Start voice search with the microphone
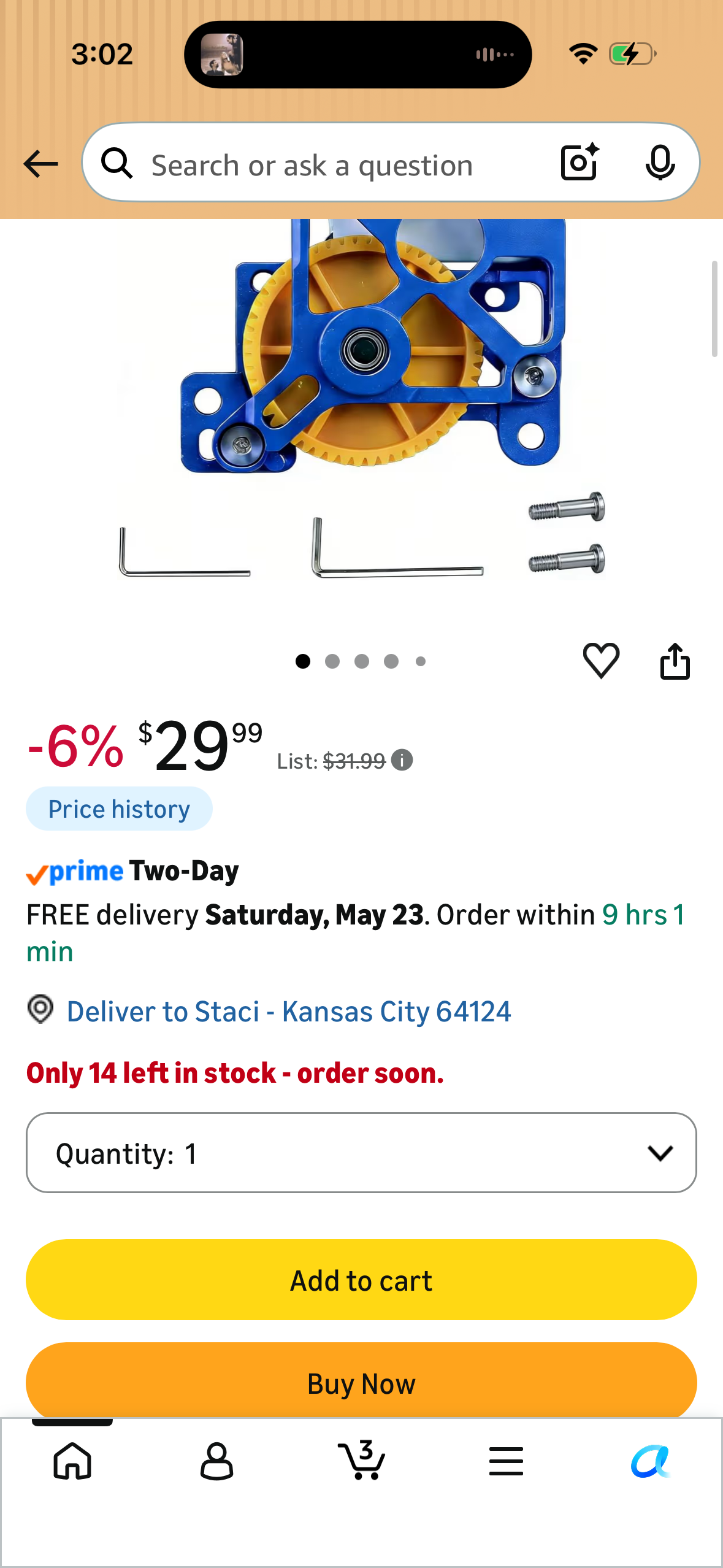 coord(660,163)
